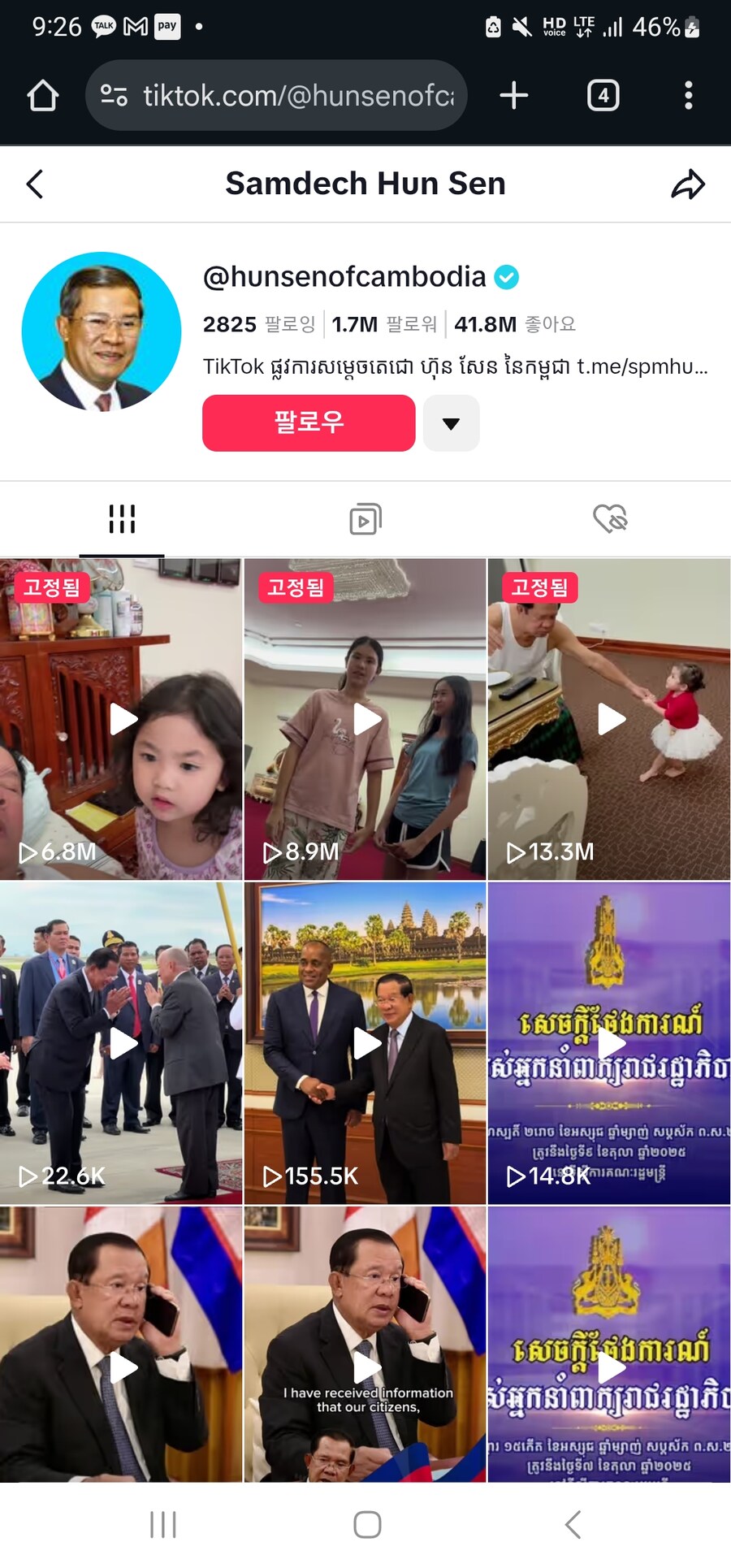Go back from Samdech Hun Sen profile

35,184
